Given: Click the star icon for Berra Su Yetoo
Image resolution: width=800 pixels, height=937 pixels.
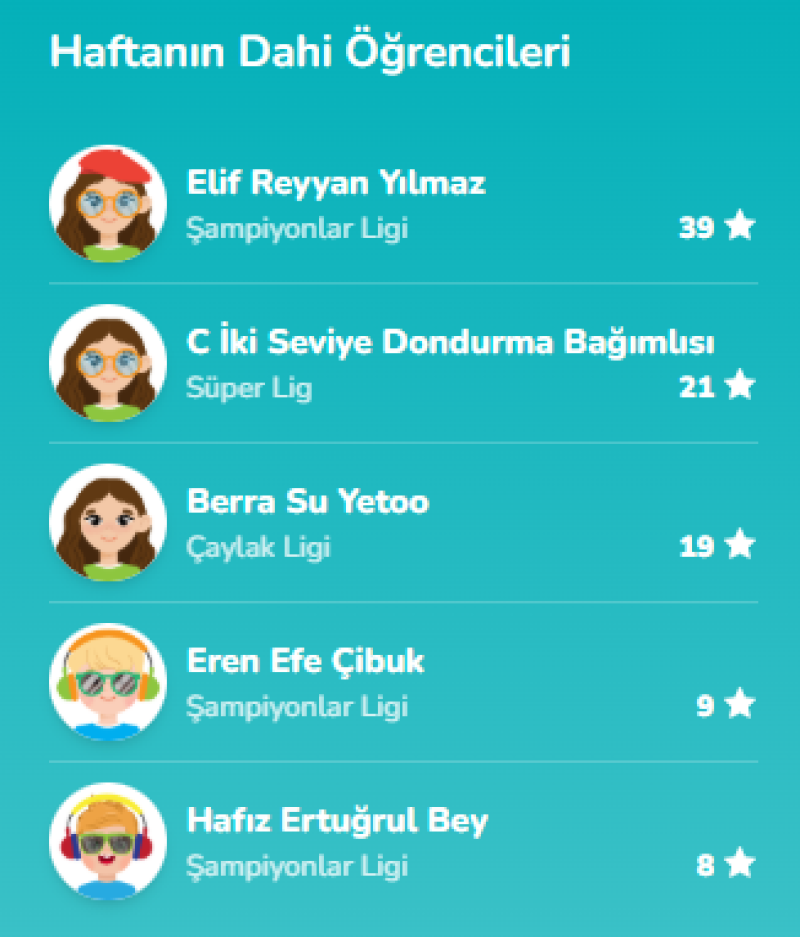Looking at the screenshot, I should pos(737,546).
